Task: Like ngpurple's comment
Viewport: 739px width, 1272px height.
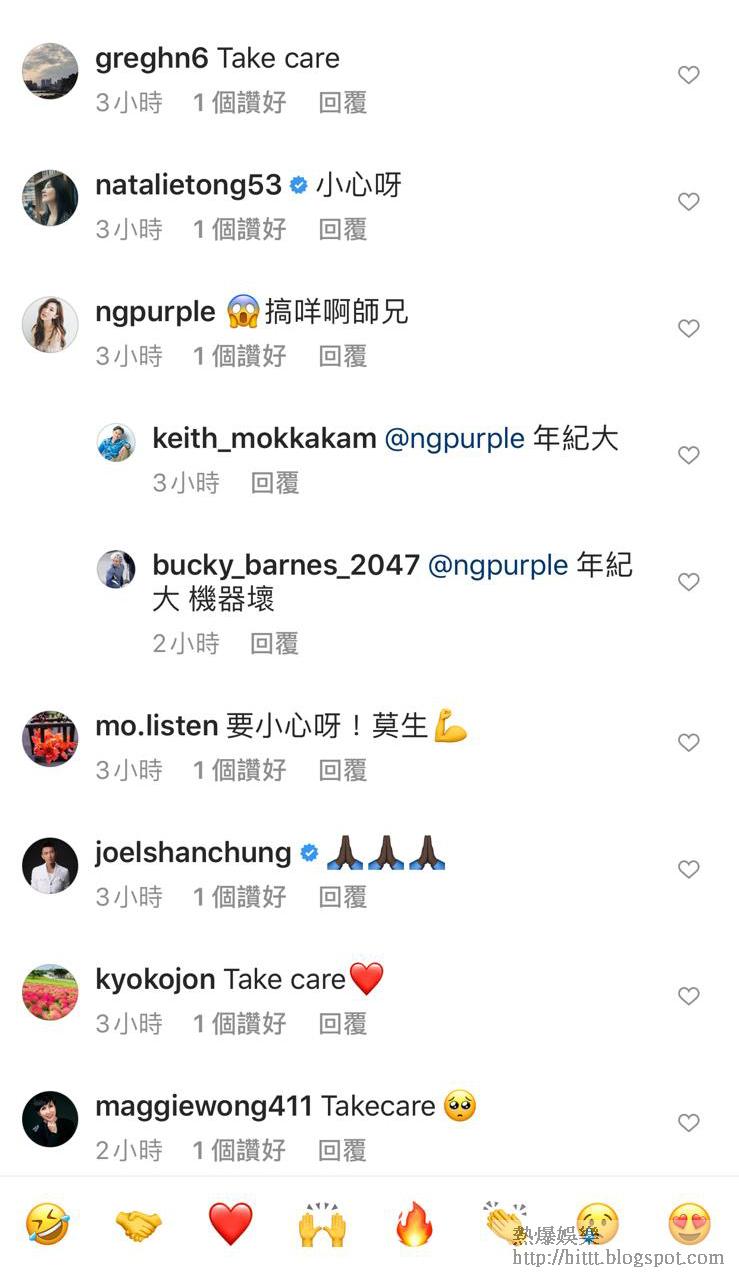Action: point(688,328)
